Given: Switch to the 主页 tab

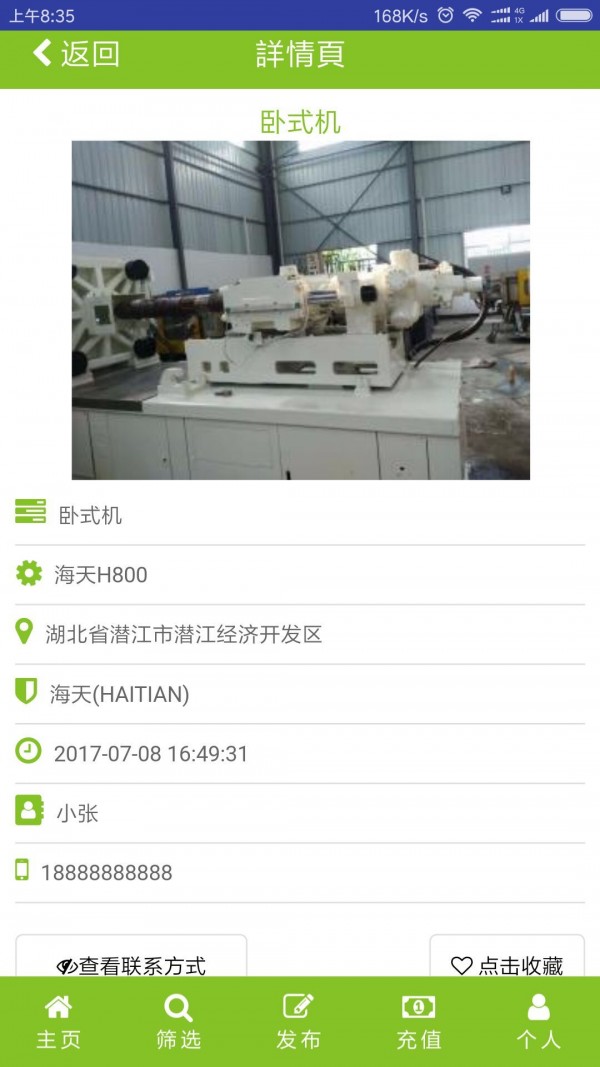Looking at the screenshot, I should 59,1022.
